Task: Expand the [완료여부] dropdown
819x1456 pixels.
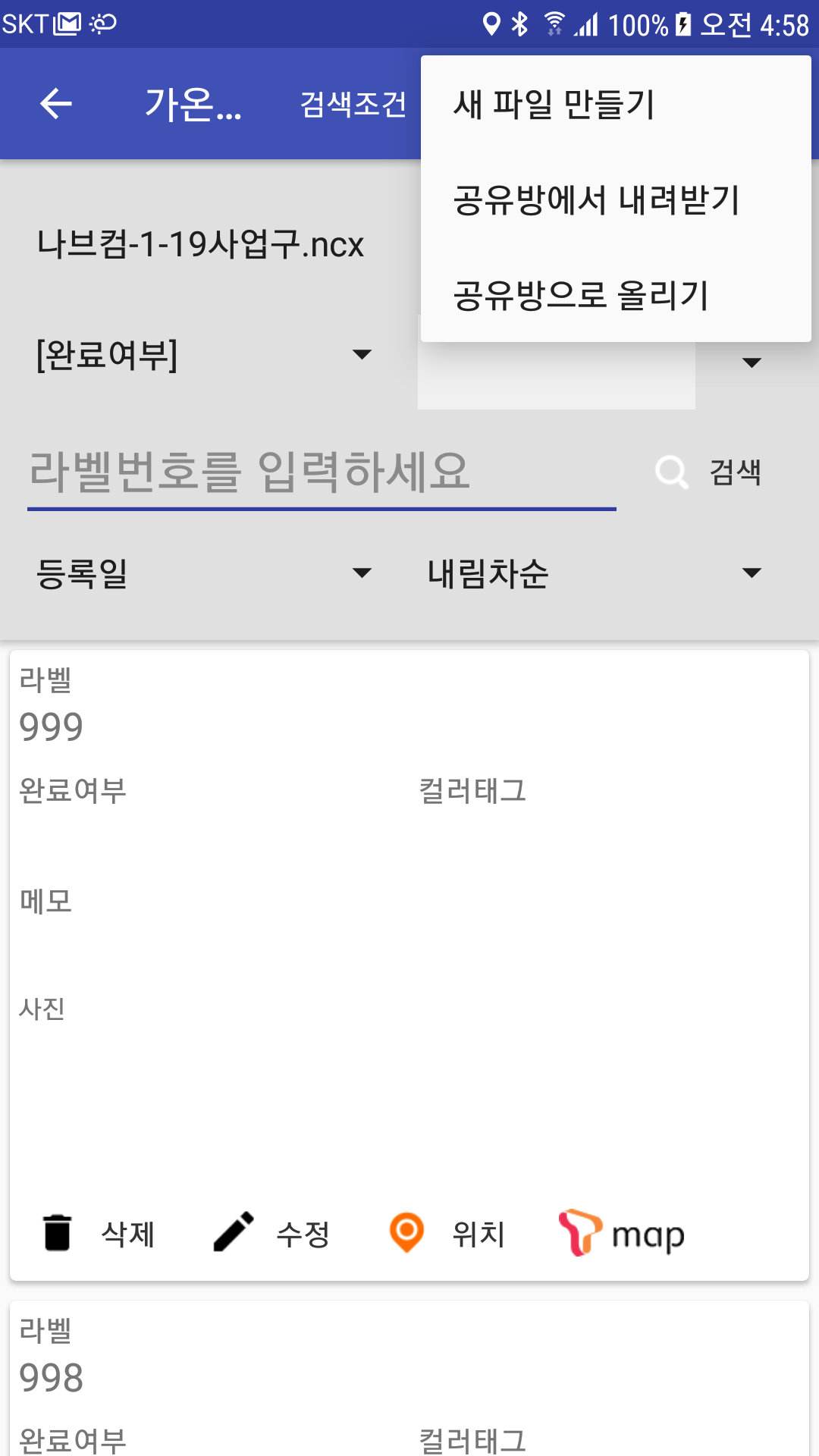Action: coord(205,355)
